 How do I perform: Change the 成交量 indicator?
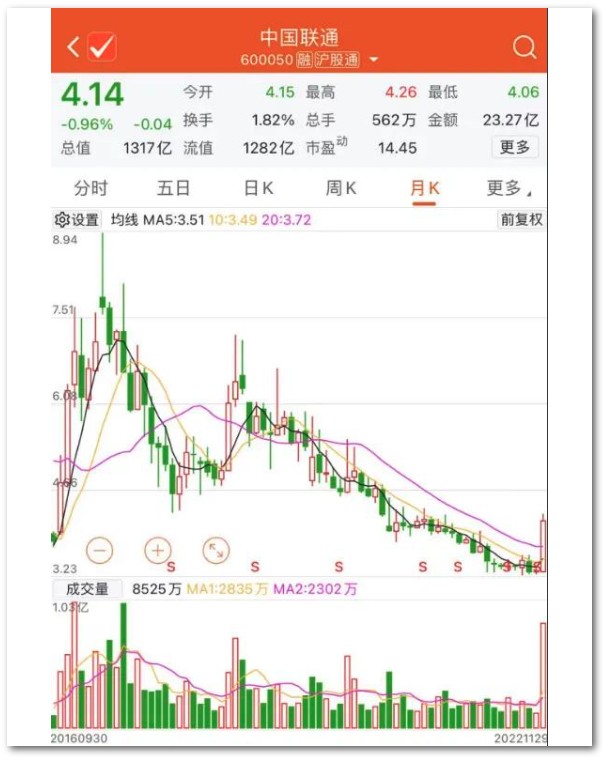(x=87, y=589)
